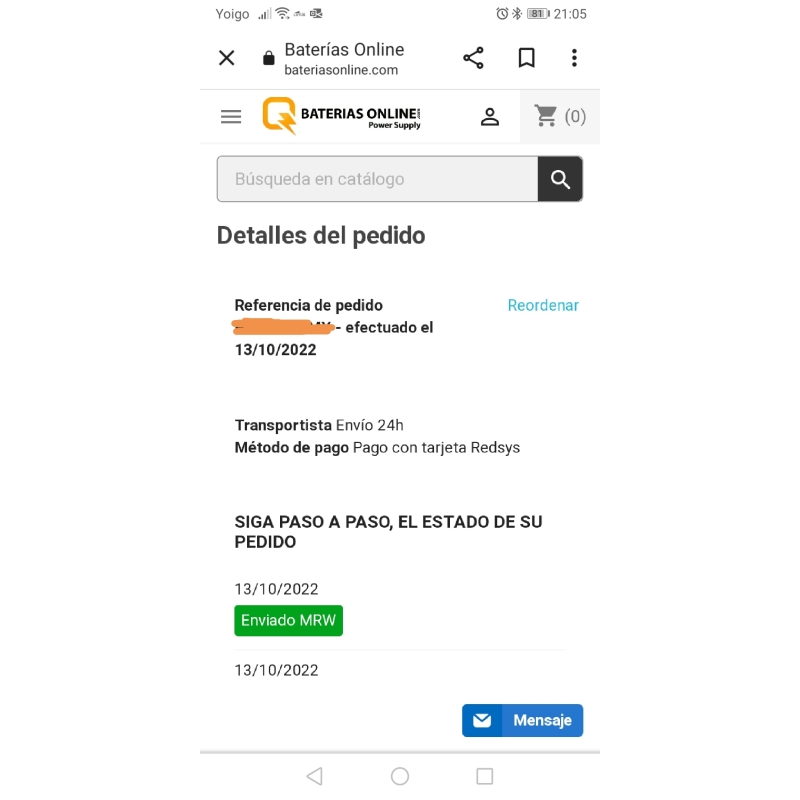
Task: Open the user account icon
Action: pos(490,117)
